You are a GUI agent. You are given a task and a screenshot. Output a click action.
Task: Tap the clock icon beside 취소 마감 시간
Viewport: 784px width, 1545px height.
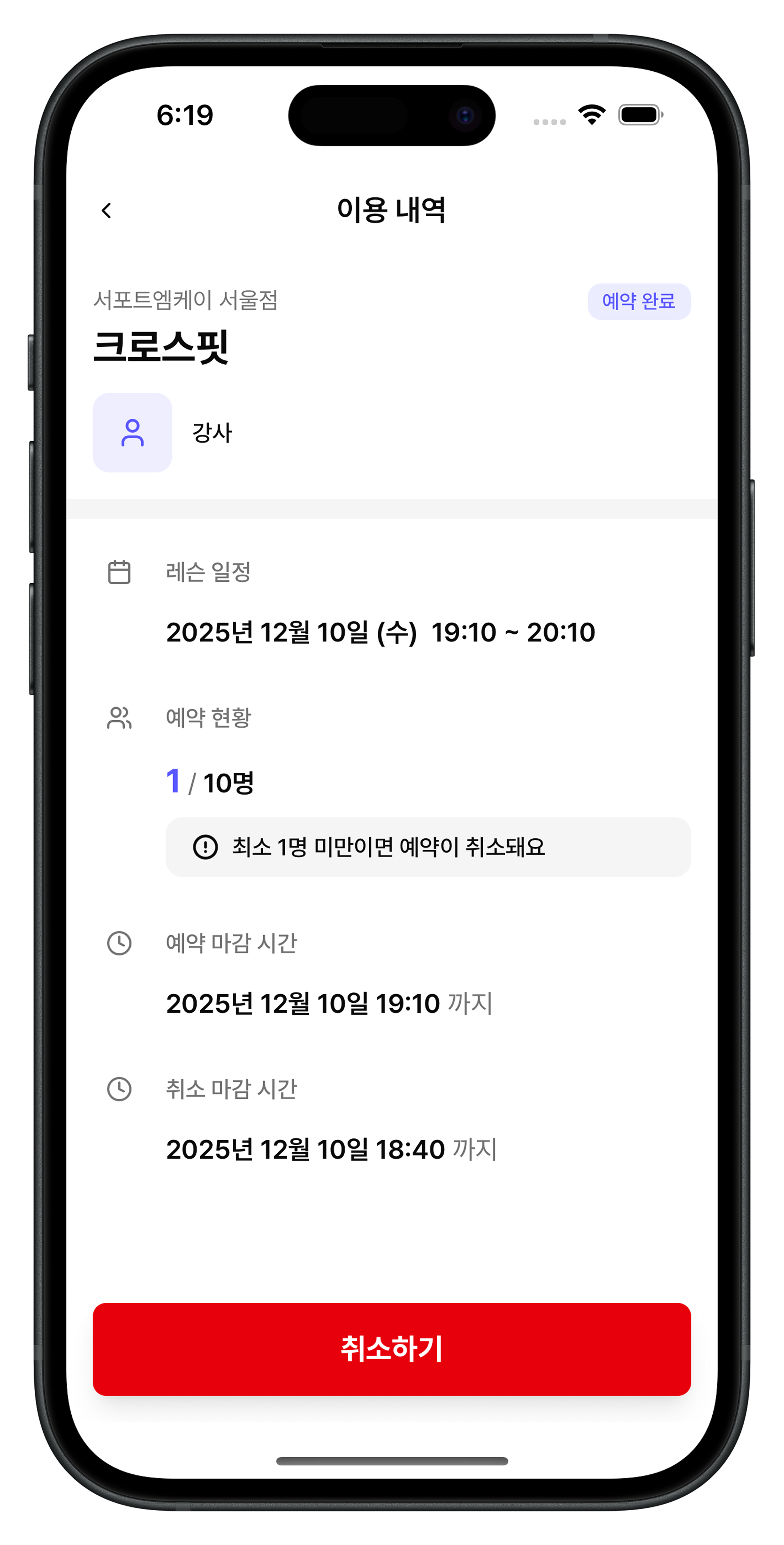pos(119,1089)
